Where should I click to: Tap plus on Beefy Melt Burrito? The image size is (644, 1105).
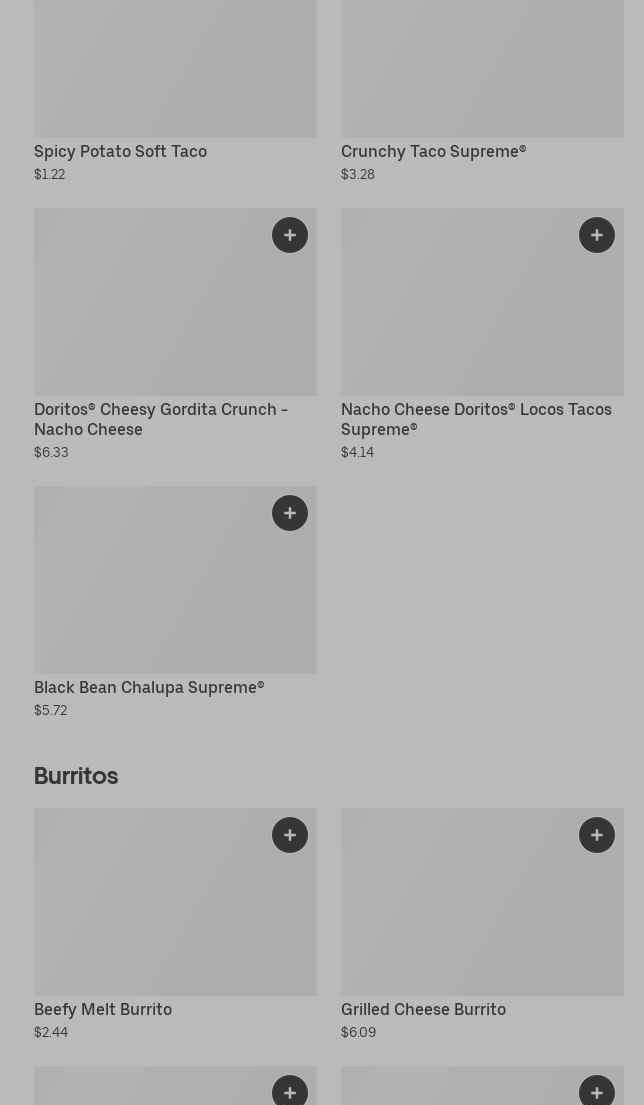pos(290,834)
